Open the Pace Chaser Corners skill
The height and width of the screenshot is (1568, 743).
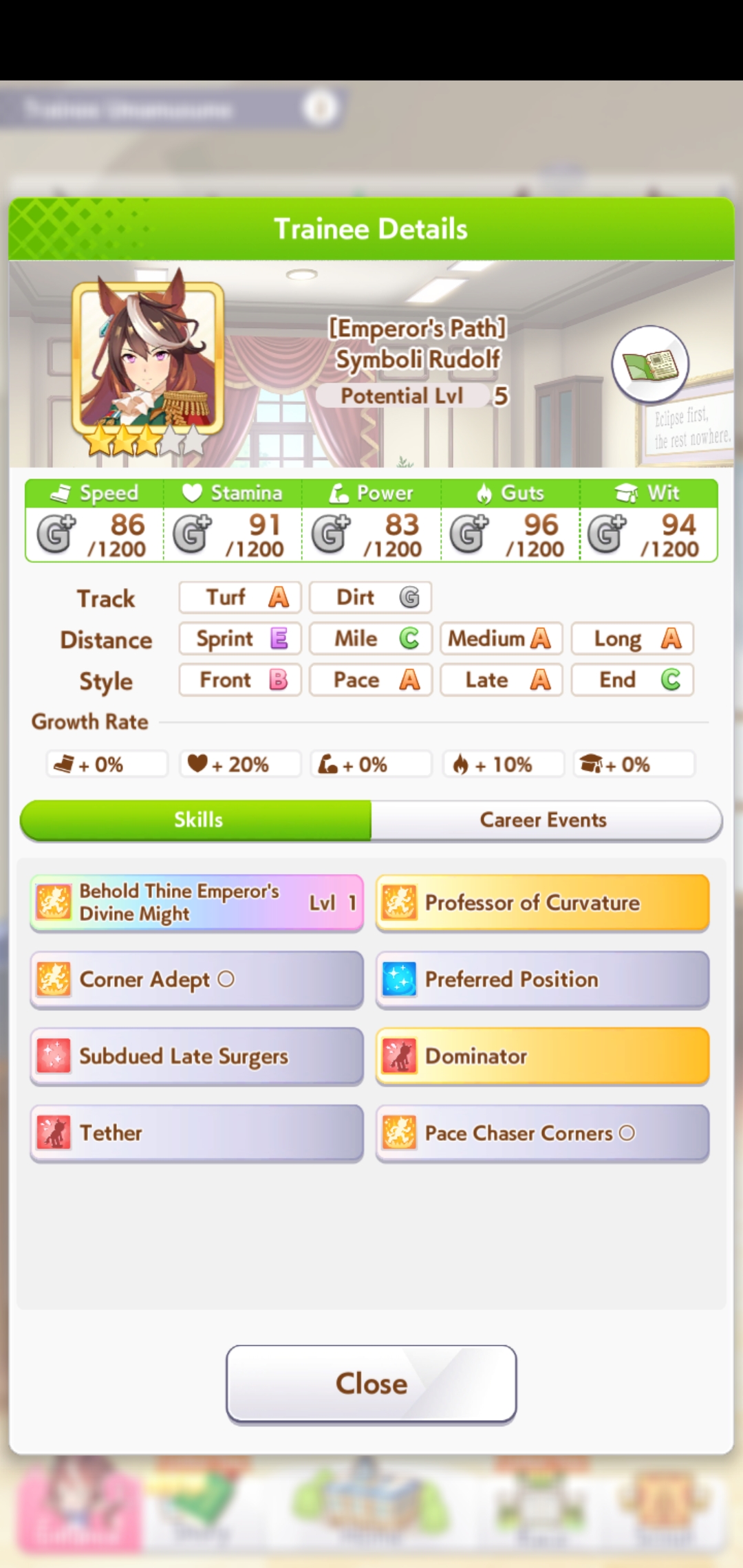pyautogui.click(x=542, y=1133)
